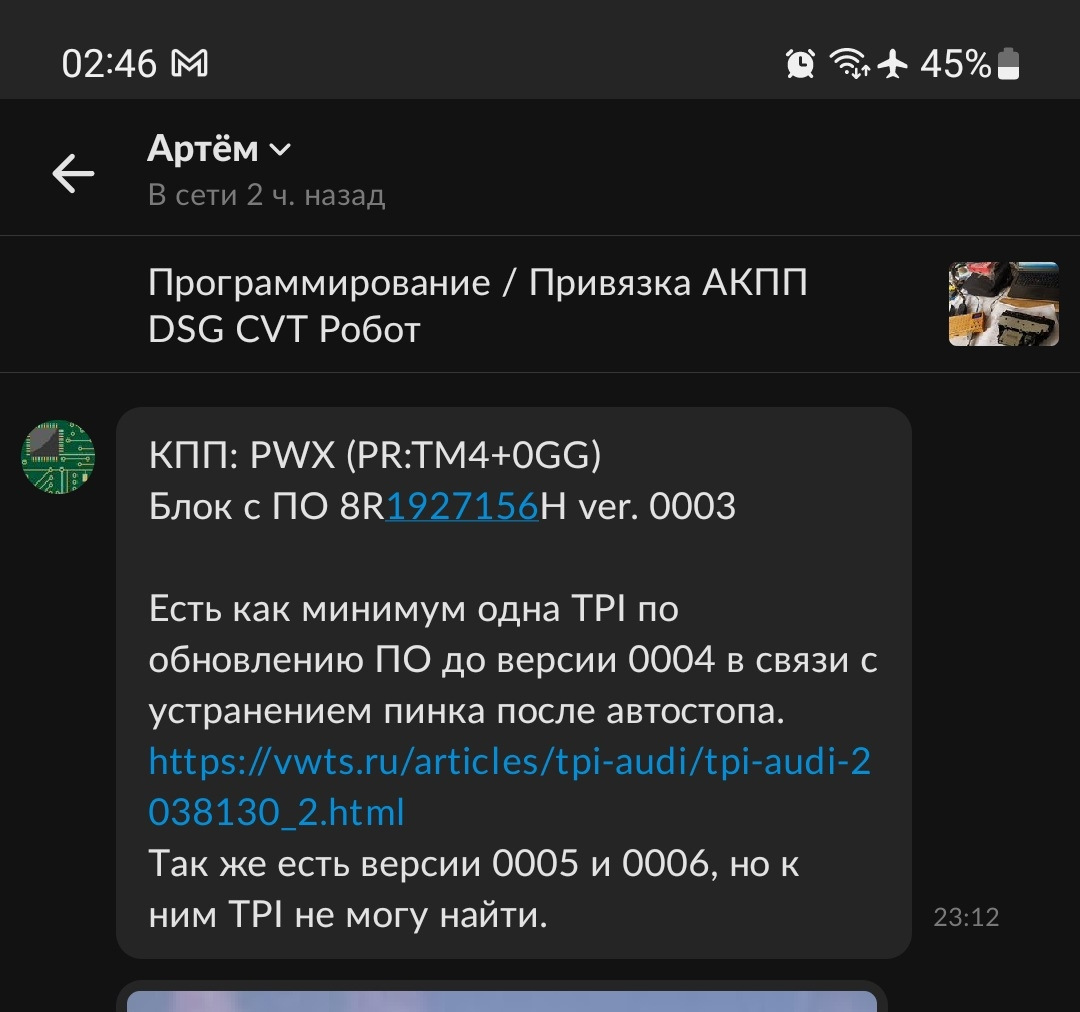Expand the Артём contact name dropdown
Viewport: 1080px width, 1012px height.
point(280,150)
